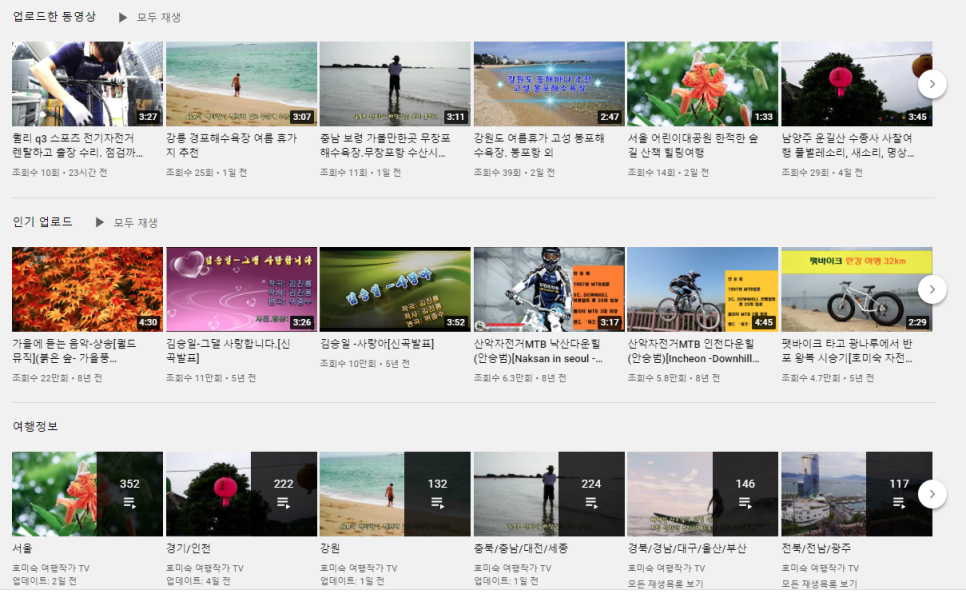The width and height of the screenshot is (966, 594).
Task: View full 전북/전남/광주 playlist via 모든 재생목록 보기
Action: pyautogui.click(x=819, y=582)
